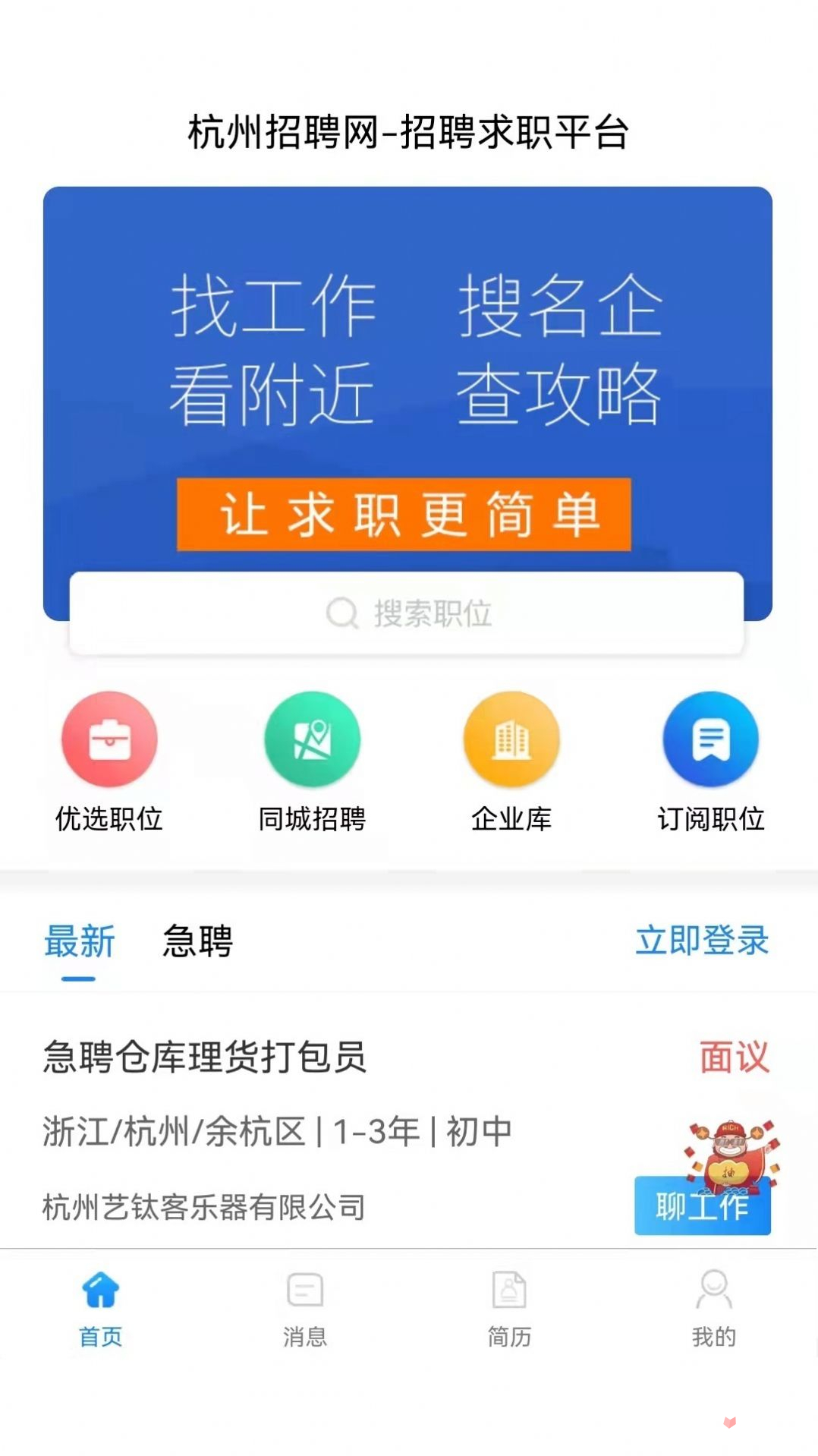Open 同城招聘 via the map icon

point(310,740)
